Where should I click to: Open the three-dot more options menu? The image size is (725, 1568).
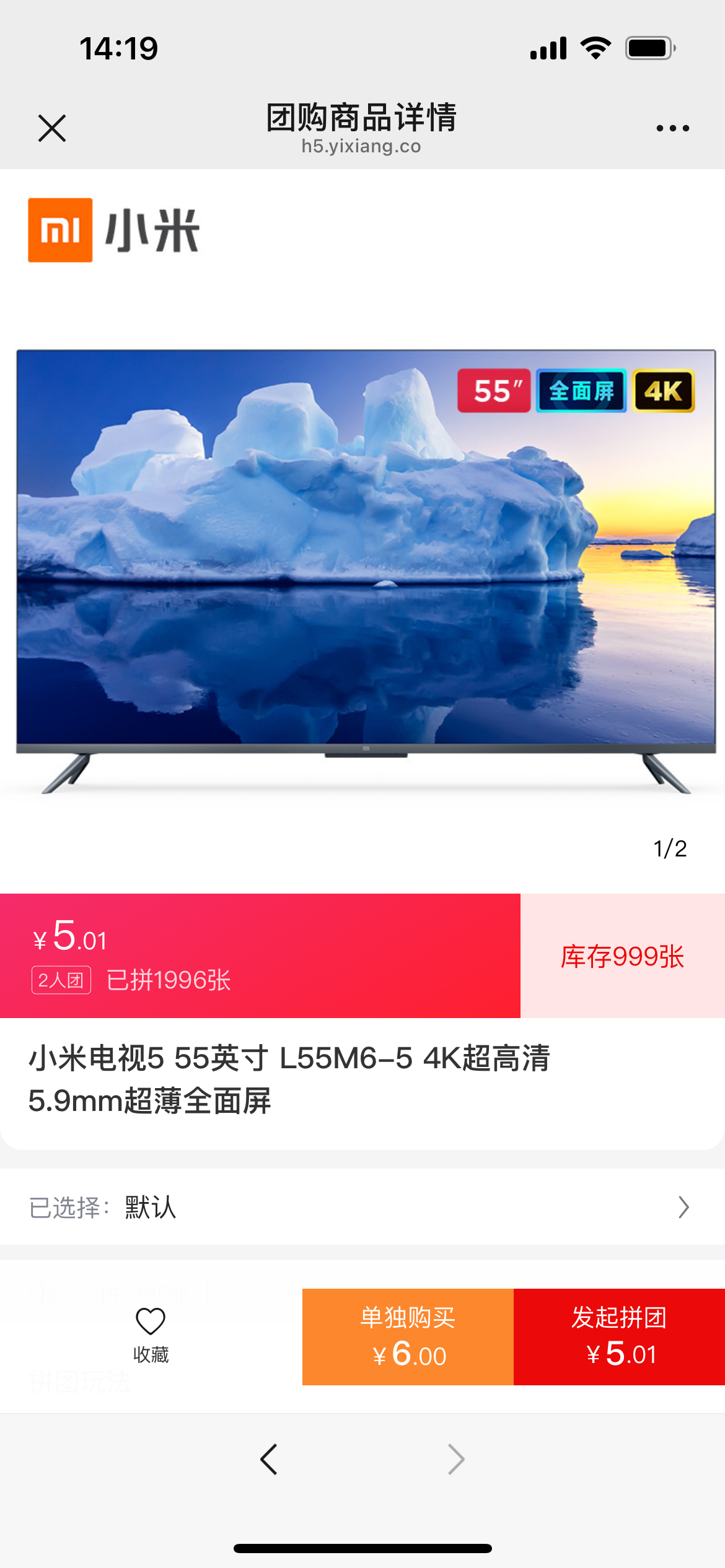[x=672, y=128]
